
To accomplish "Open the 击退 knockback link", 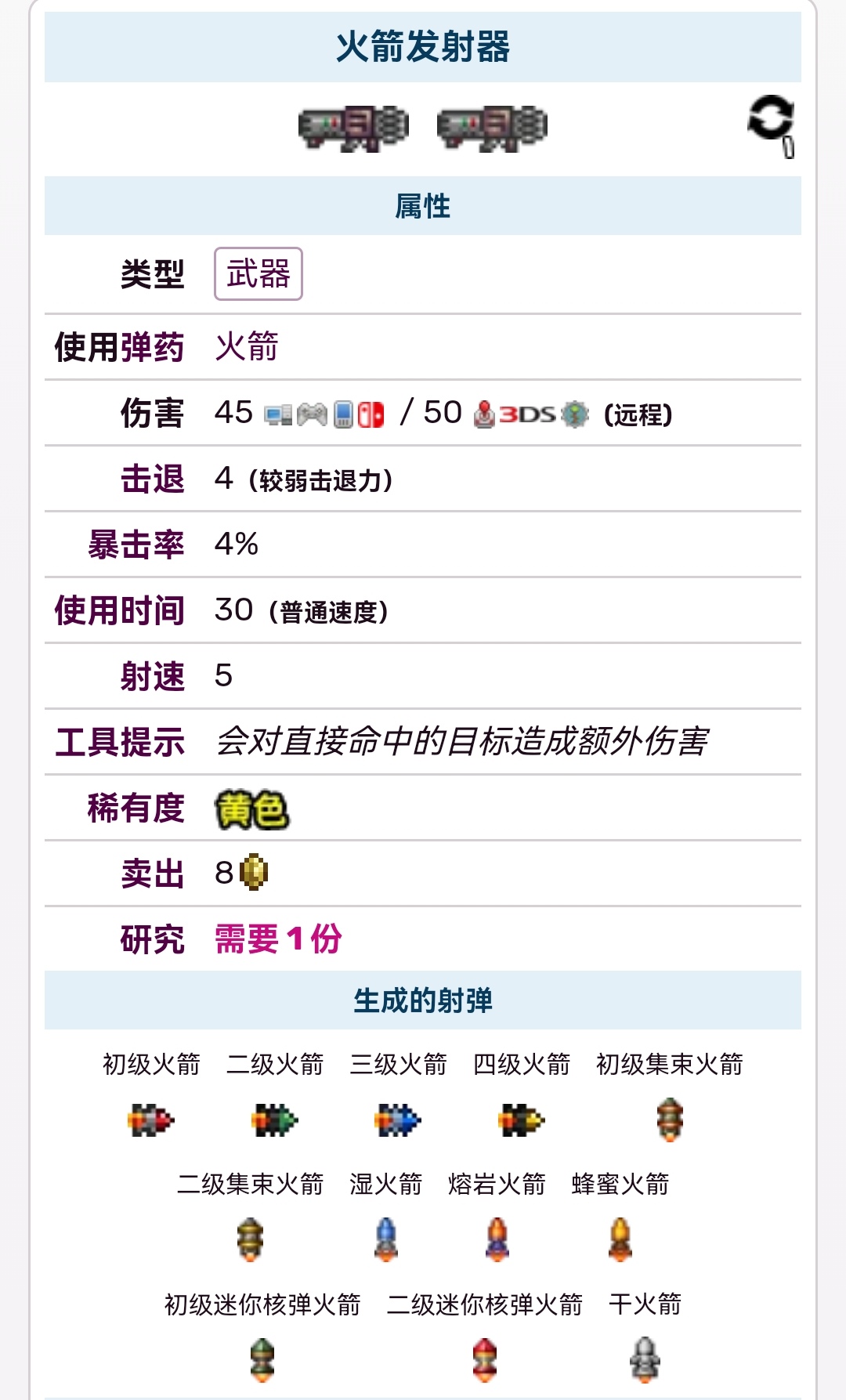I will 153,479.
